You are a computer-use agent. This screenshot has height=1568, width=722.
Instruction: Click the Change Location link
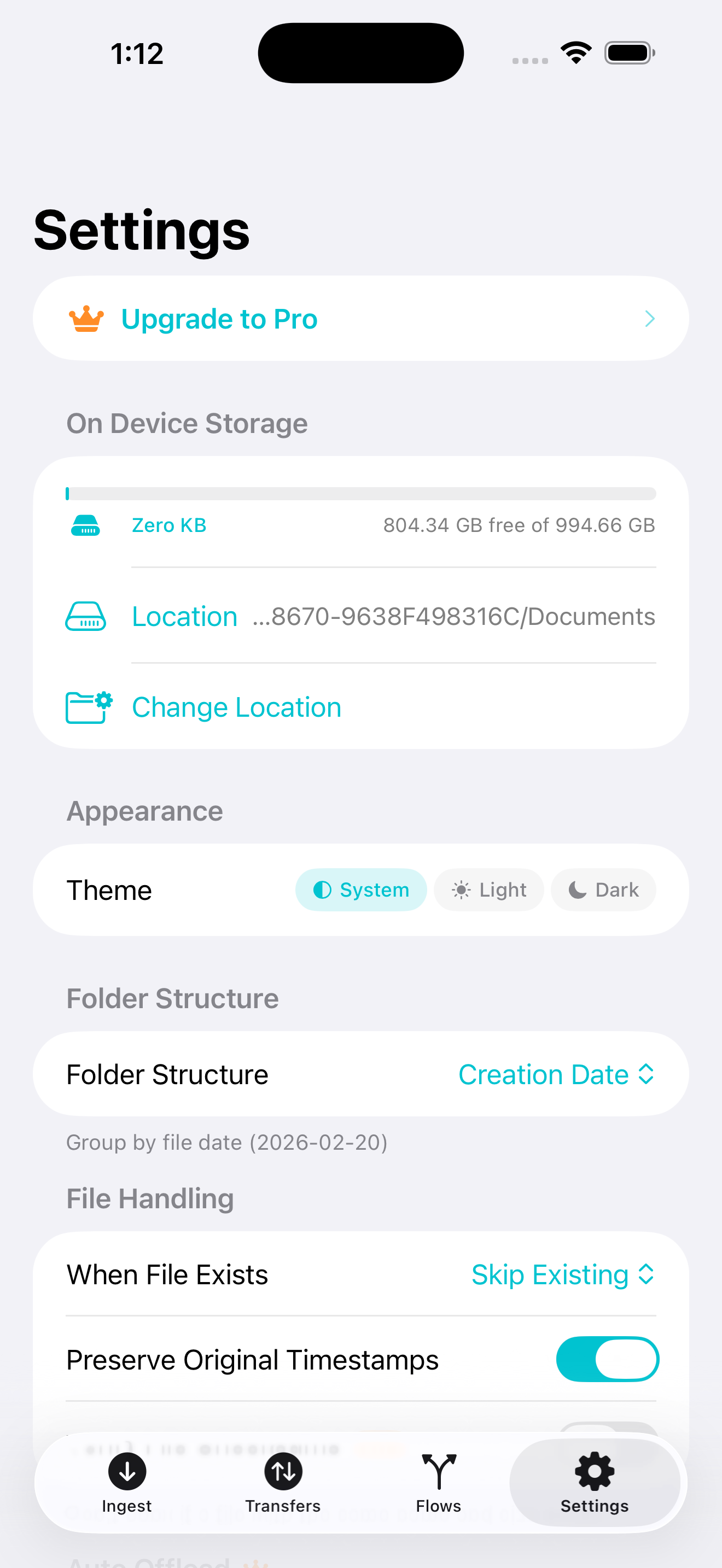point(236,707)
